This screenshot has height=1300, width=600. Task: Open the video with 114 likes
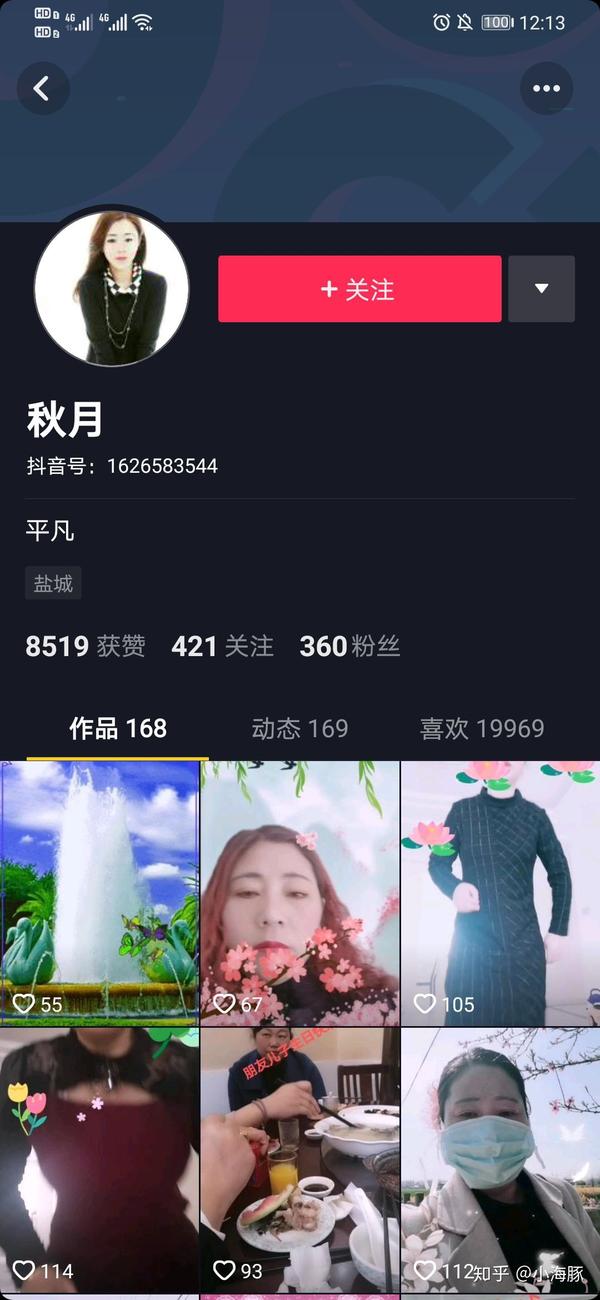pos(99,1160)
